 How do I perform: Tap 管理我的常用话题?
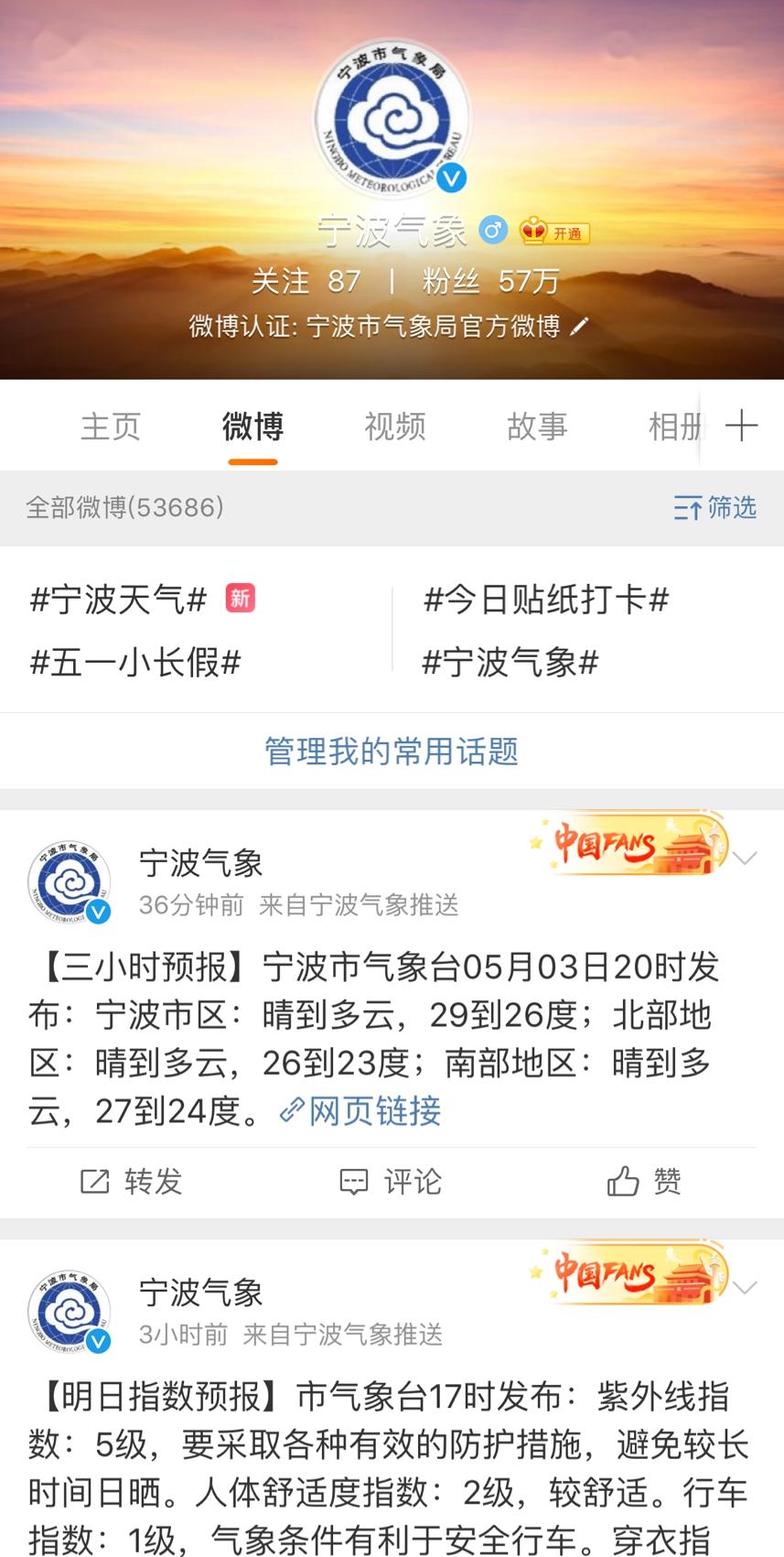(392, 751)
